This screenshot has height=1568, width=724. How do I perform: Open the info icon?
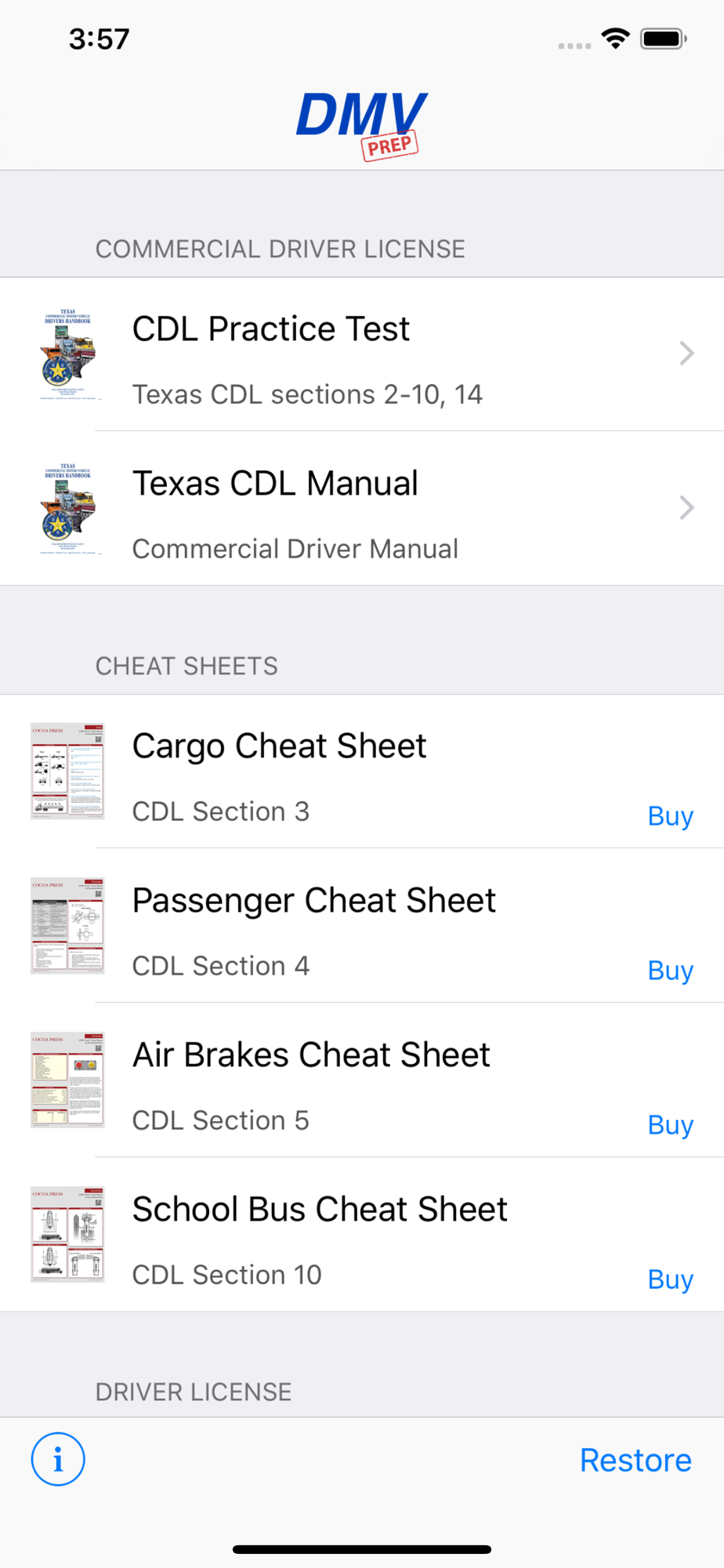point(58,1459)
